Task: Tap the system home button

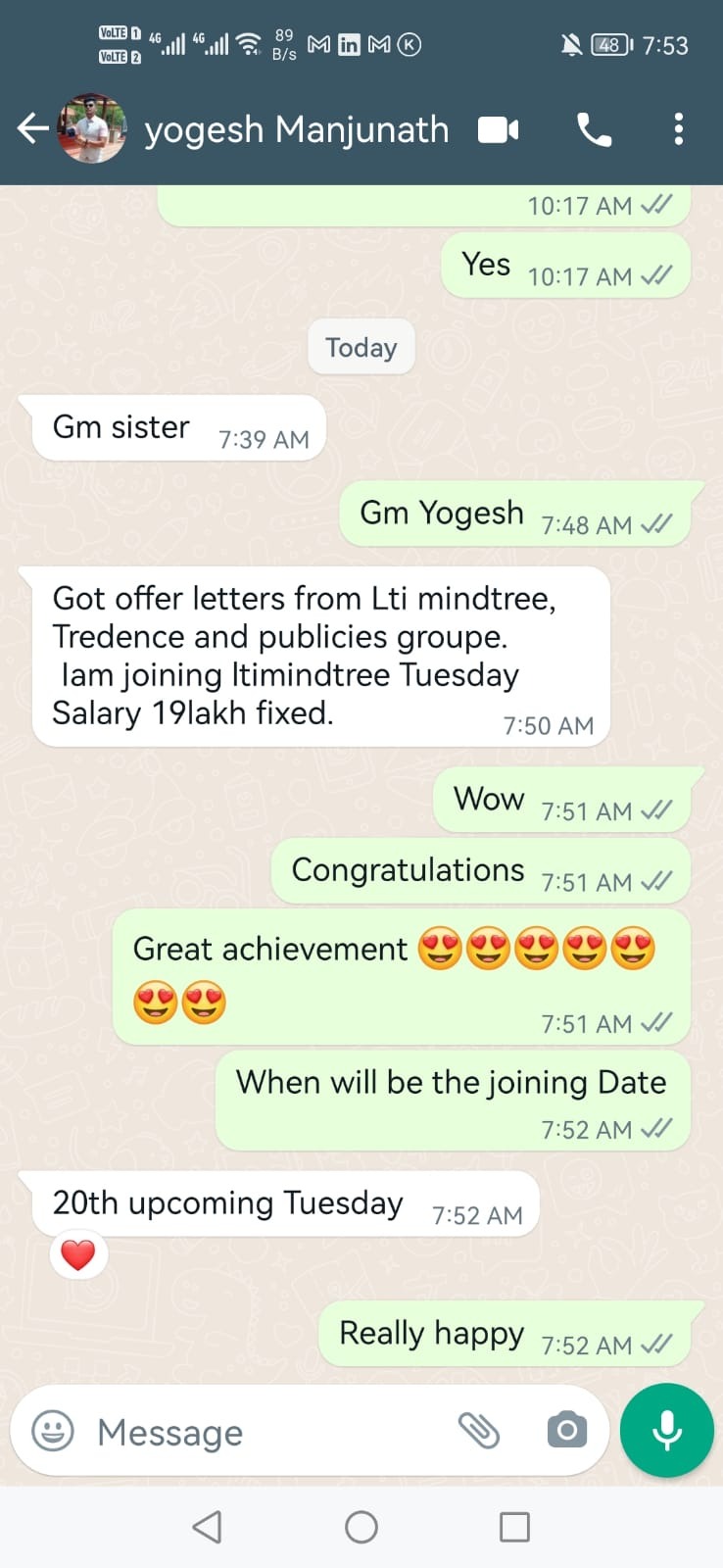Action: 361,1527
